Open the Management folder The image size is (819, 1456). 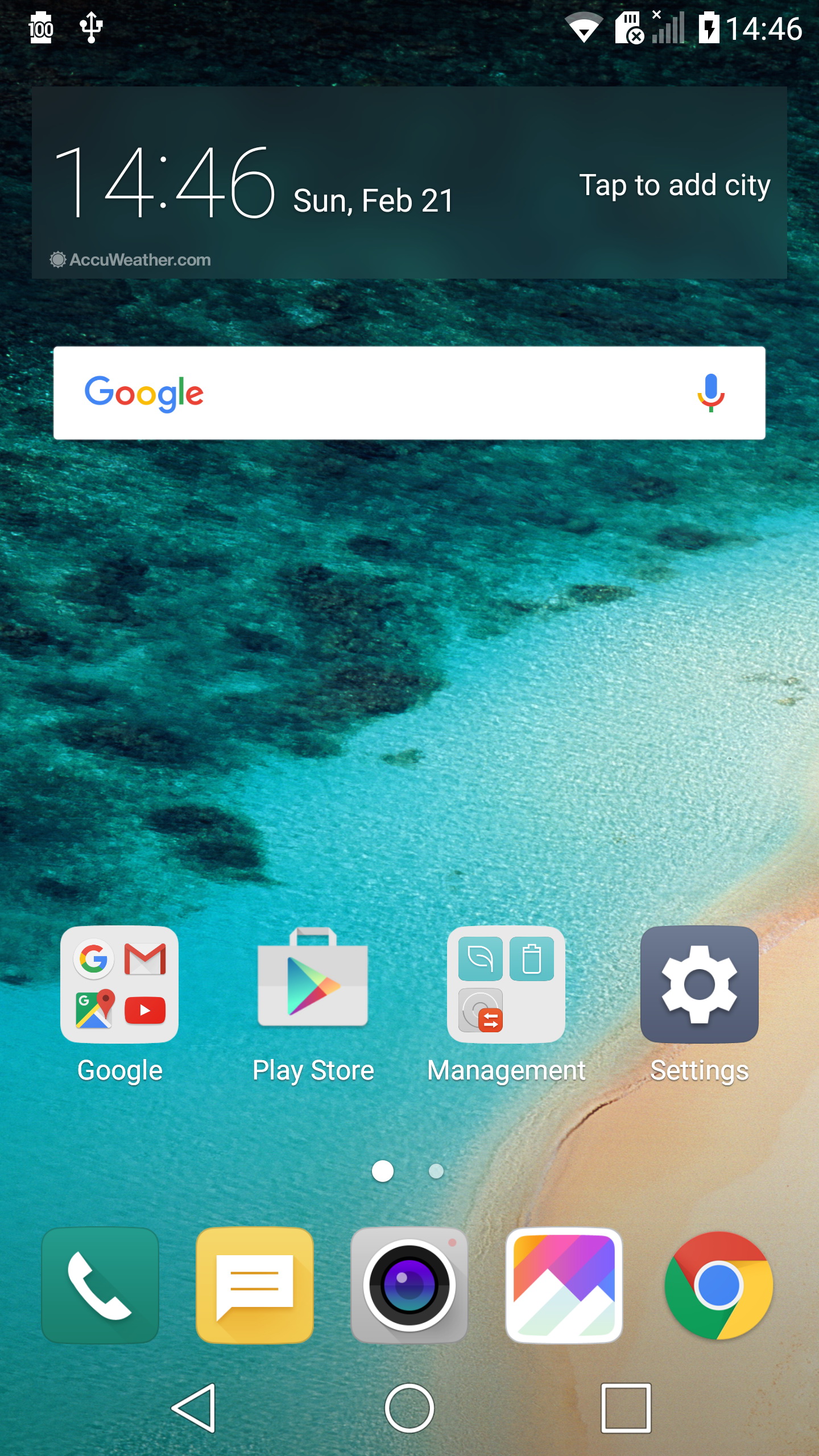click(x=506, y=985)
